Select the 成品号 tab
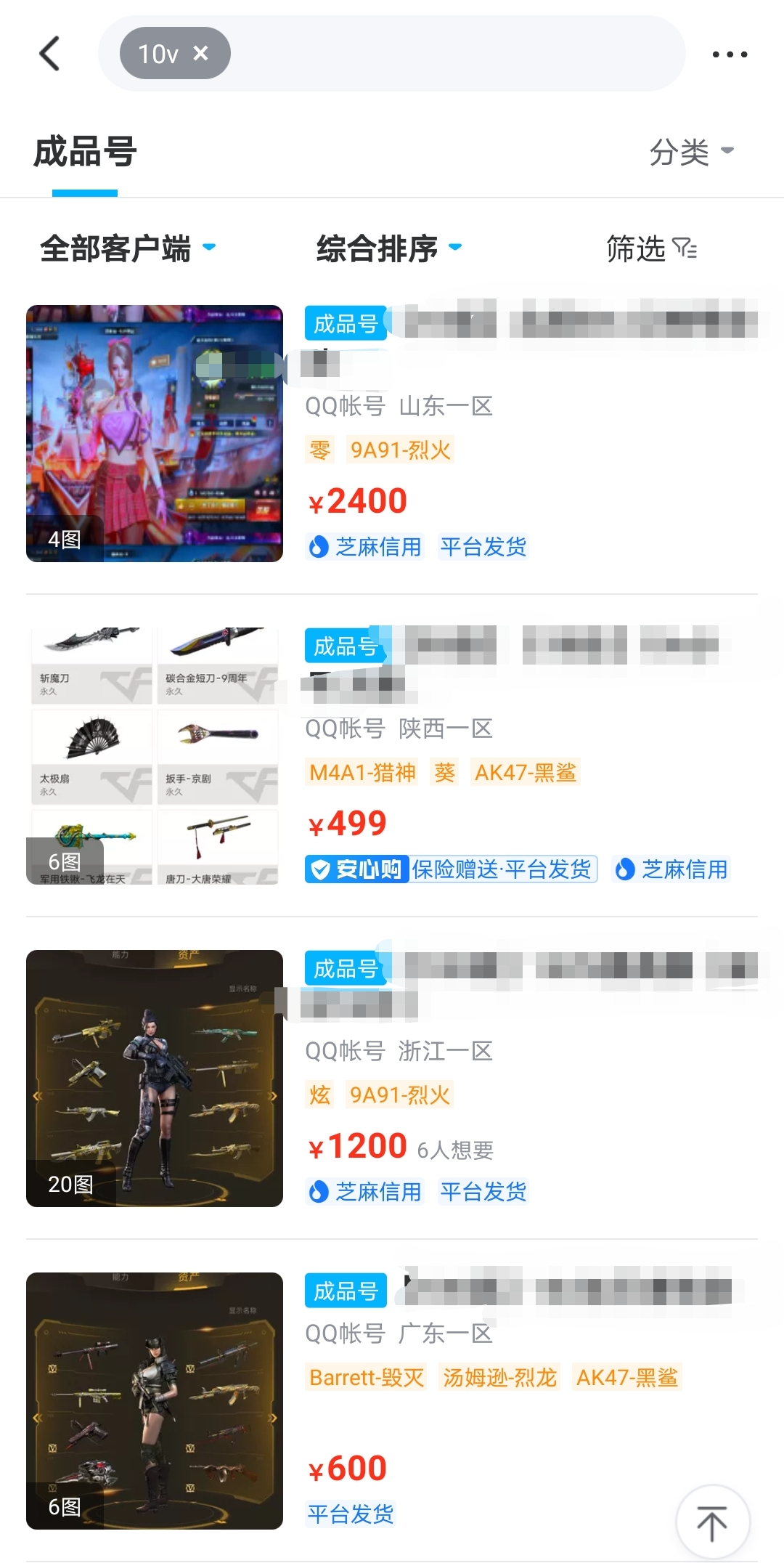784x1563 pixels. click(85, 153)
